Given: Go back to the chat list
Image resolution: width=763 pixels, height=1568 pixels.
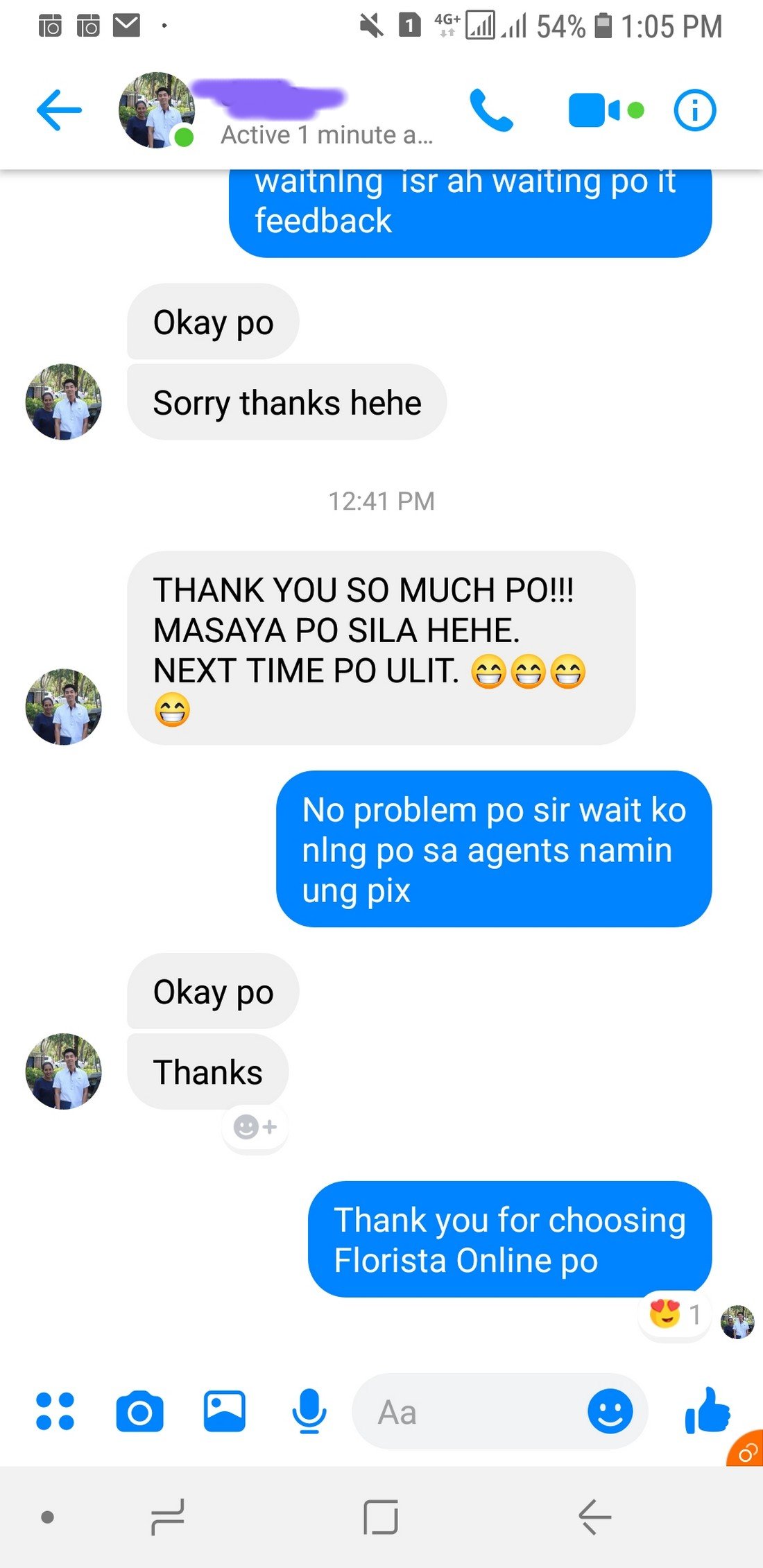Looking at the screenshot, I should (x=59, y=110).
